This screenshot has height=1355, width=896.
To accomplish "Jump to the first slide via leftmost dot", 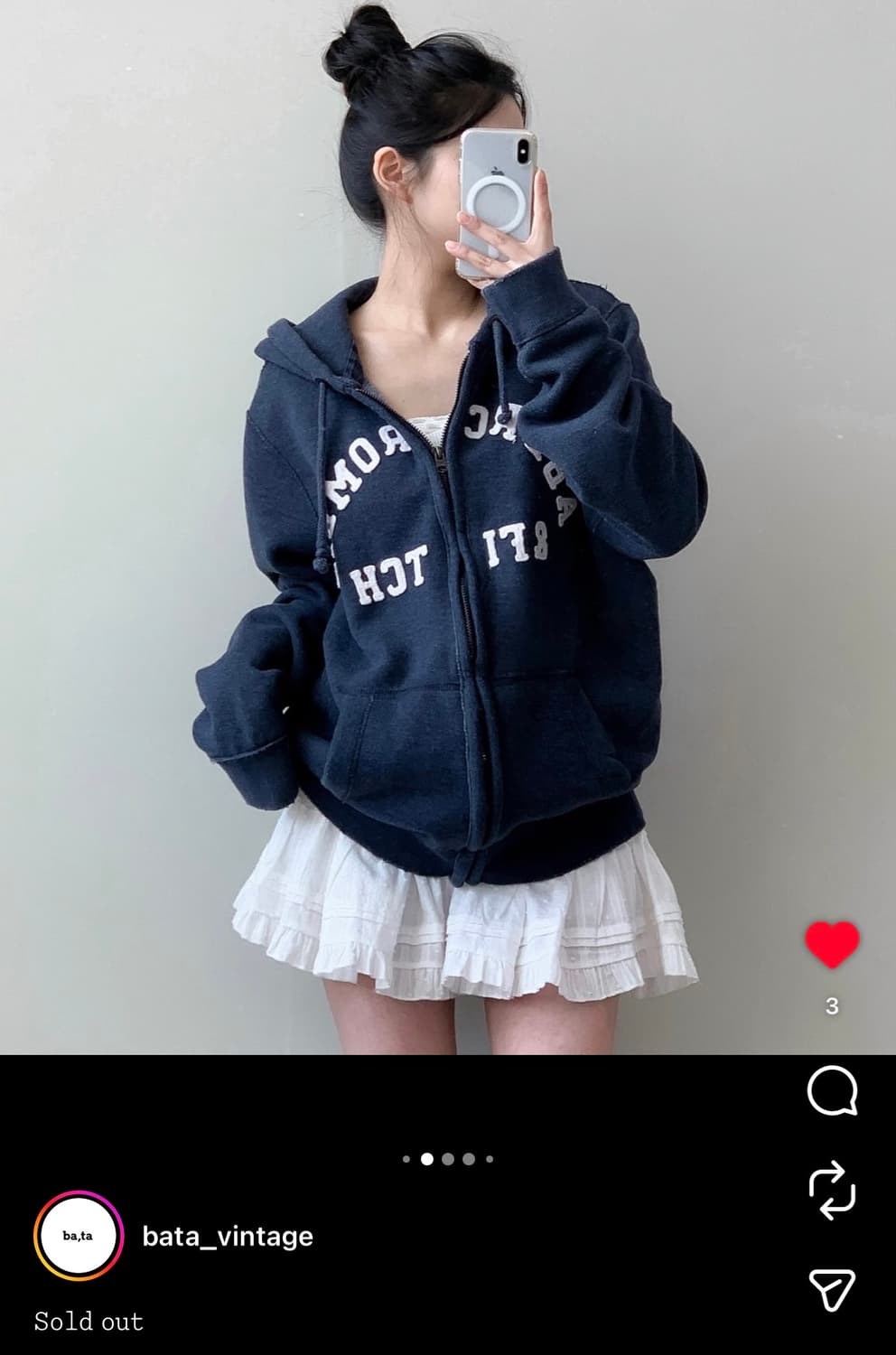I will coord(408,1157).
